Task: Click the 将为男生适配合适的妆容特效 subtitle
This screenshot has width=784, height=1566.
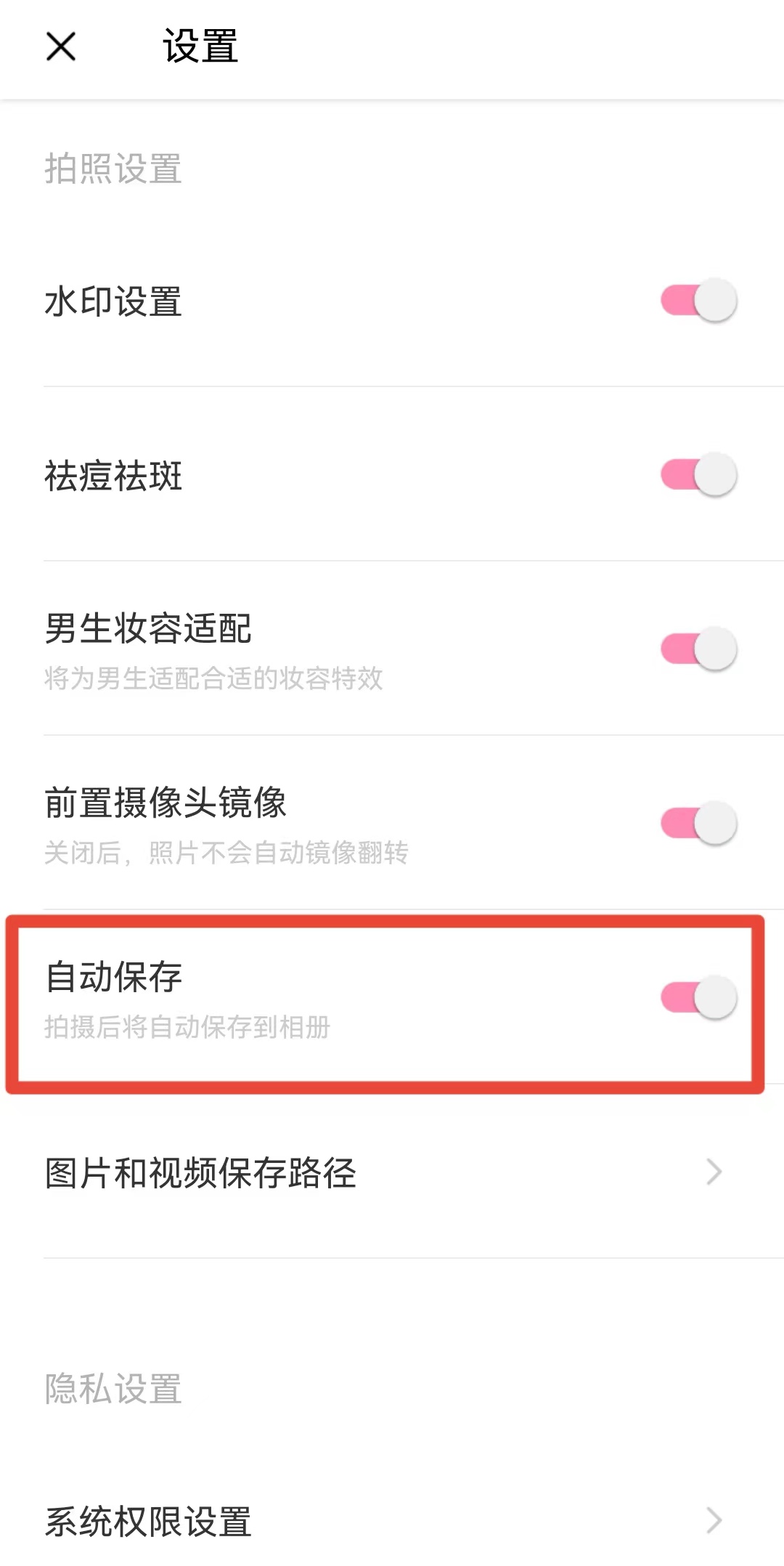Action: tap(214, 679)
